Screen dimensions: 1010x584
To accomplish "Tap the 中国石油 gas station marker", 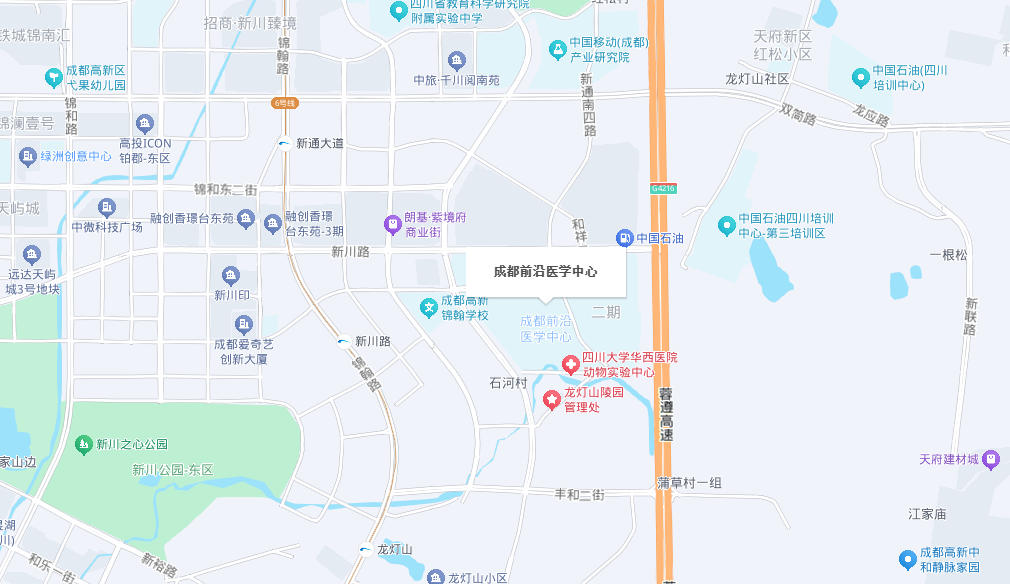I will pos(625,238).
